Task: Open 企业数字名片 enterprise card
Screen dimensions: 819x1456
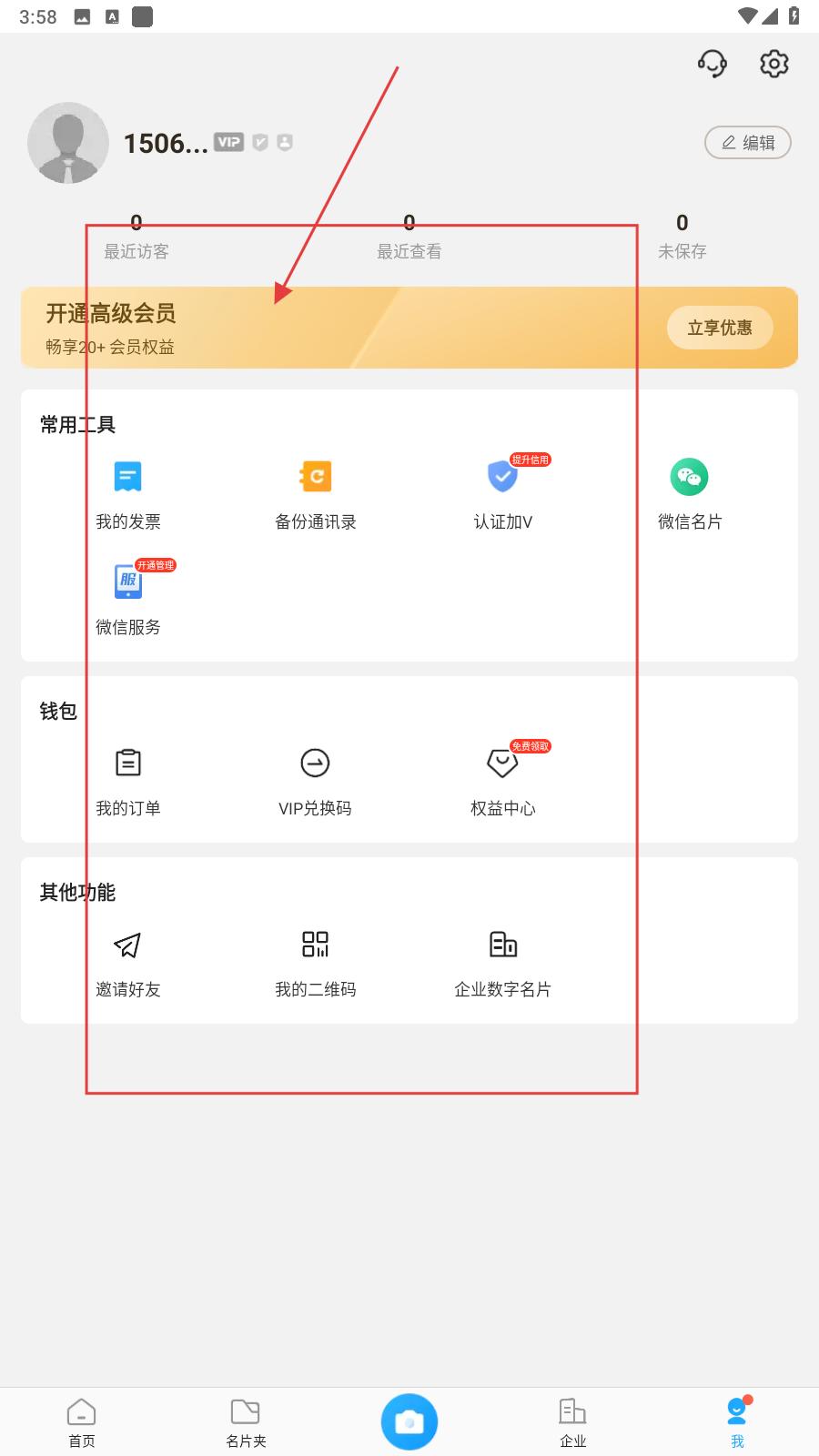Action: [x=502, y=961]
